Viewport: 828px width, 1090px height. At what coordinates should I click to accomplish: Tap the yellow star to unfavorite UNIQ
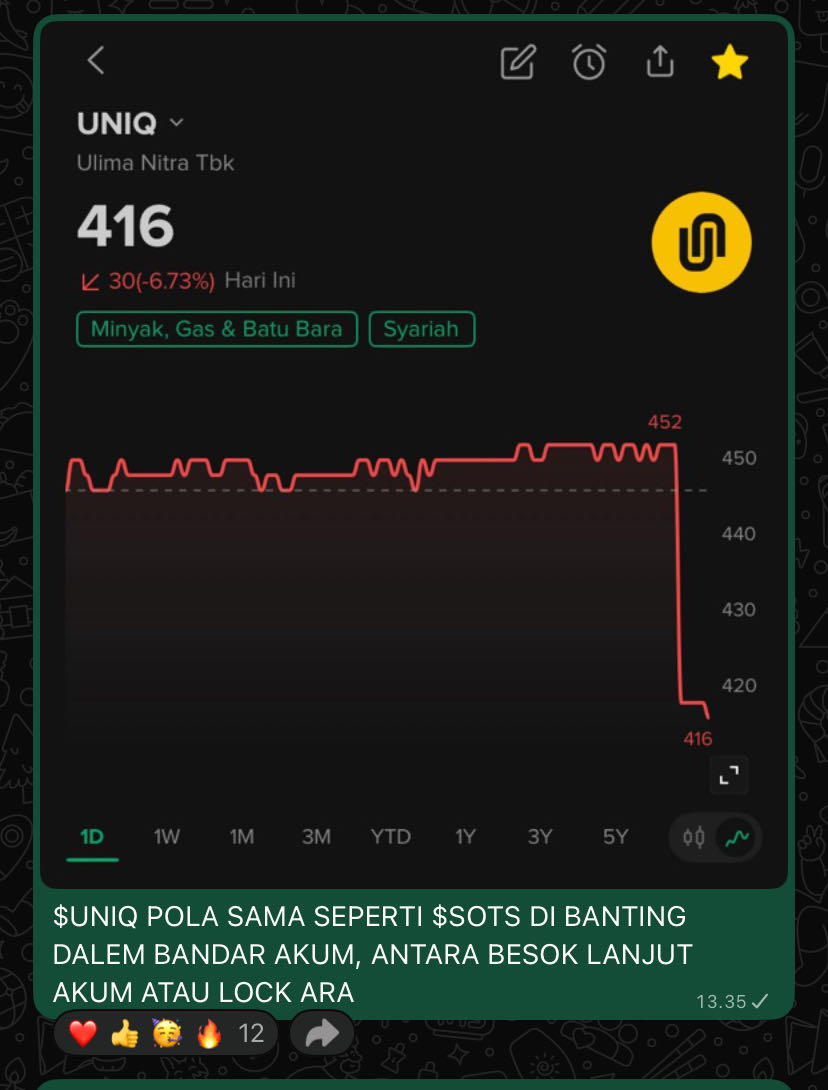point(729,61)
